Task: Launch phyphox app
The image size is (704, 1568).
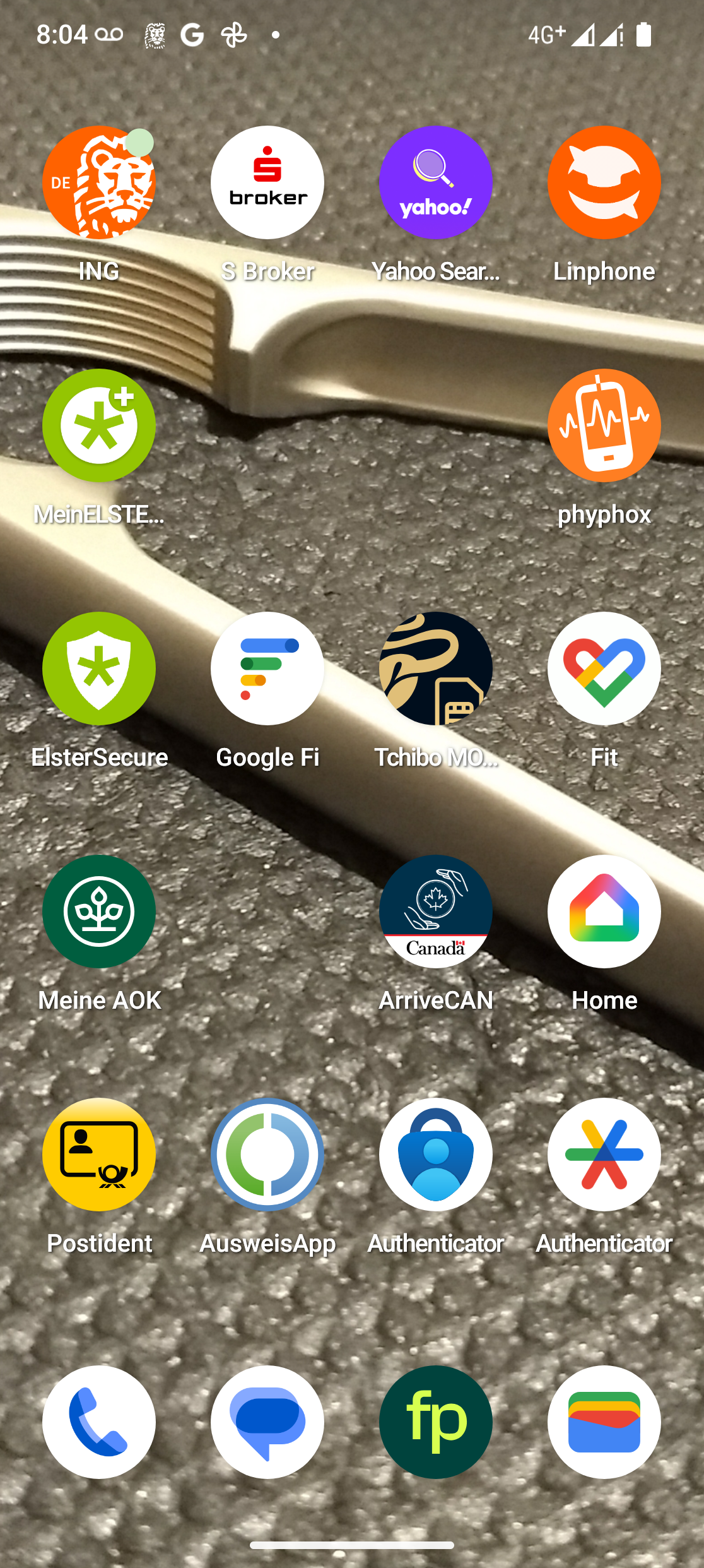Action: pyautogui.click(x=604, y=425)
